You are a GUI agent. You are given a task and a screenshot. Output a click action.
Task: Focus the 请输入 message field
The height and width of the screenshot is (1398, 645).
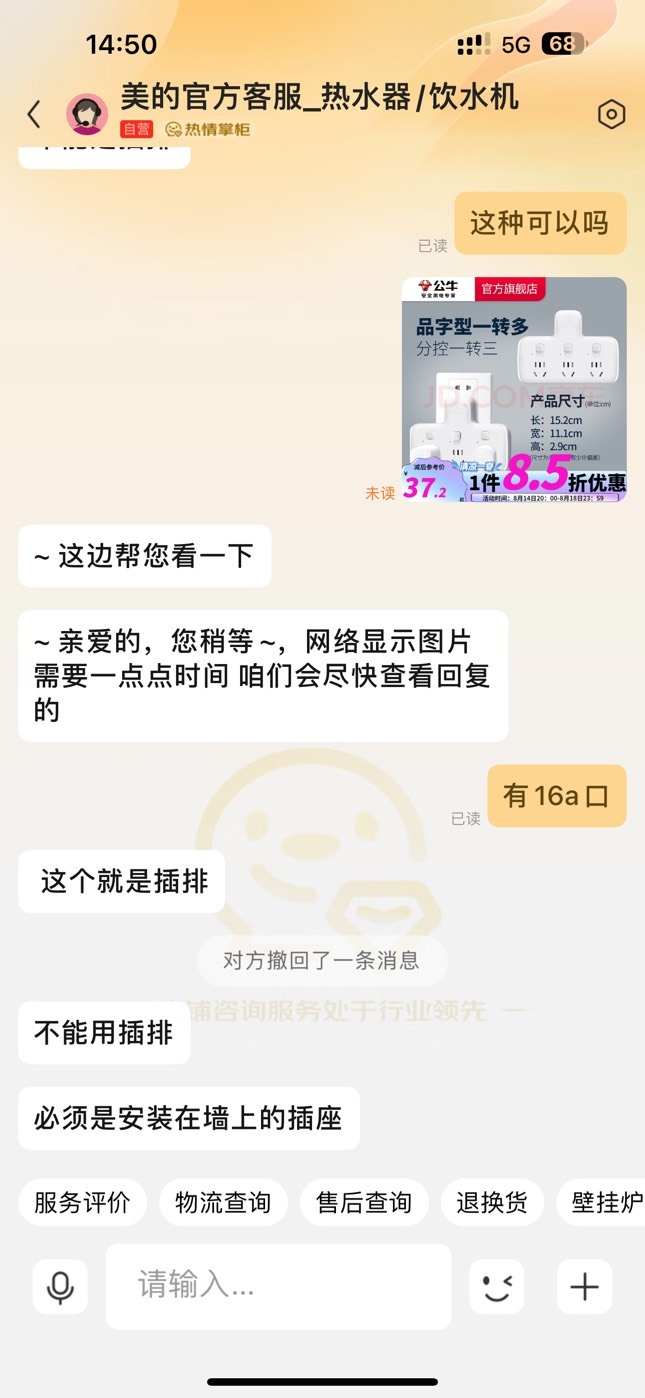pos(279,1287)
